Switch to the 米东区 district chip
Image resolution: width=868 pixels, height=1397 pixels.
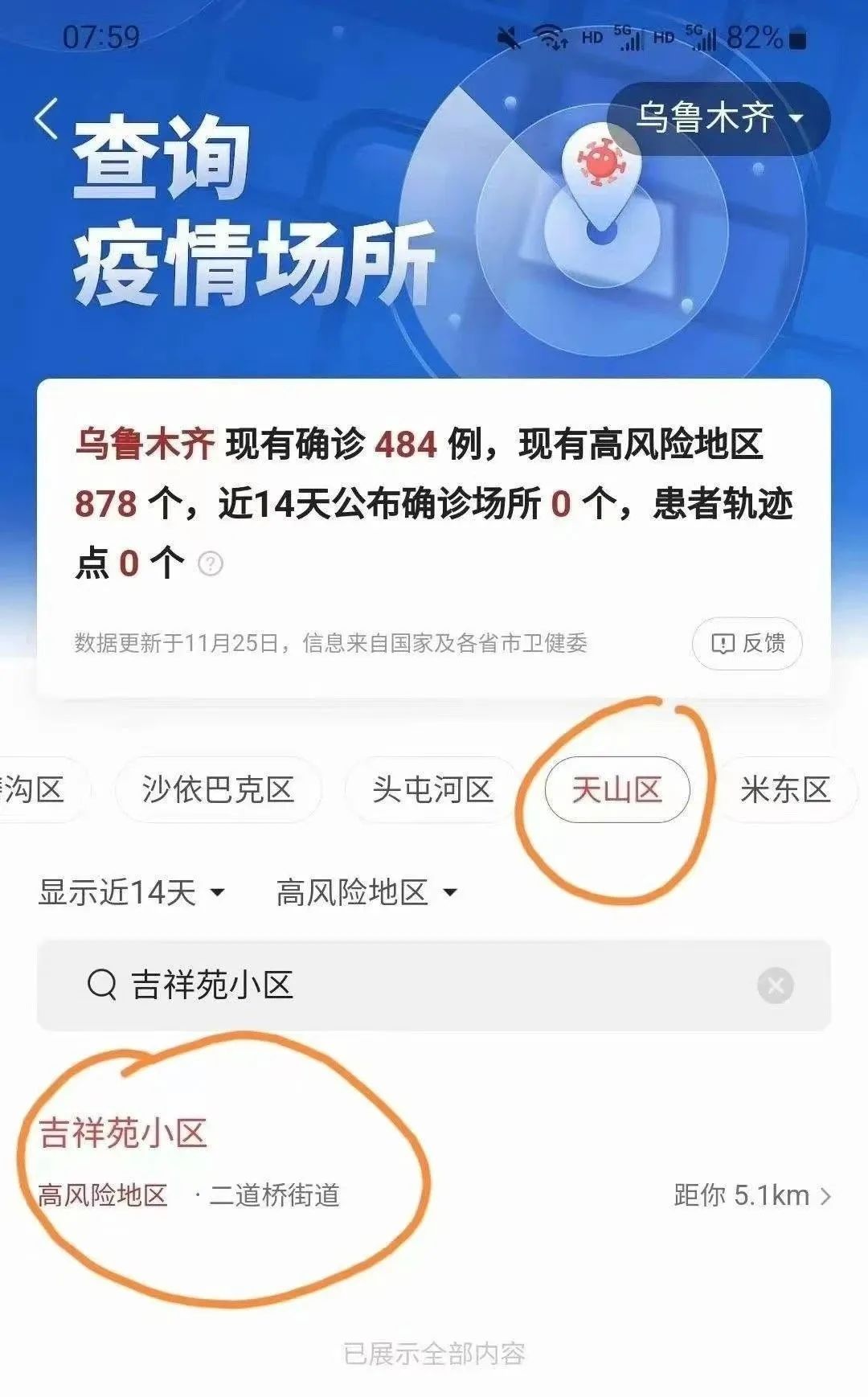tap(785, 789)
